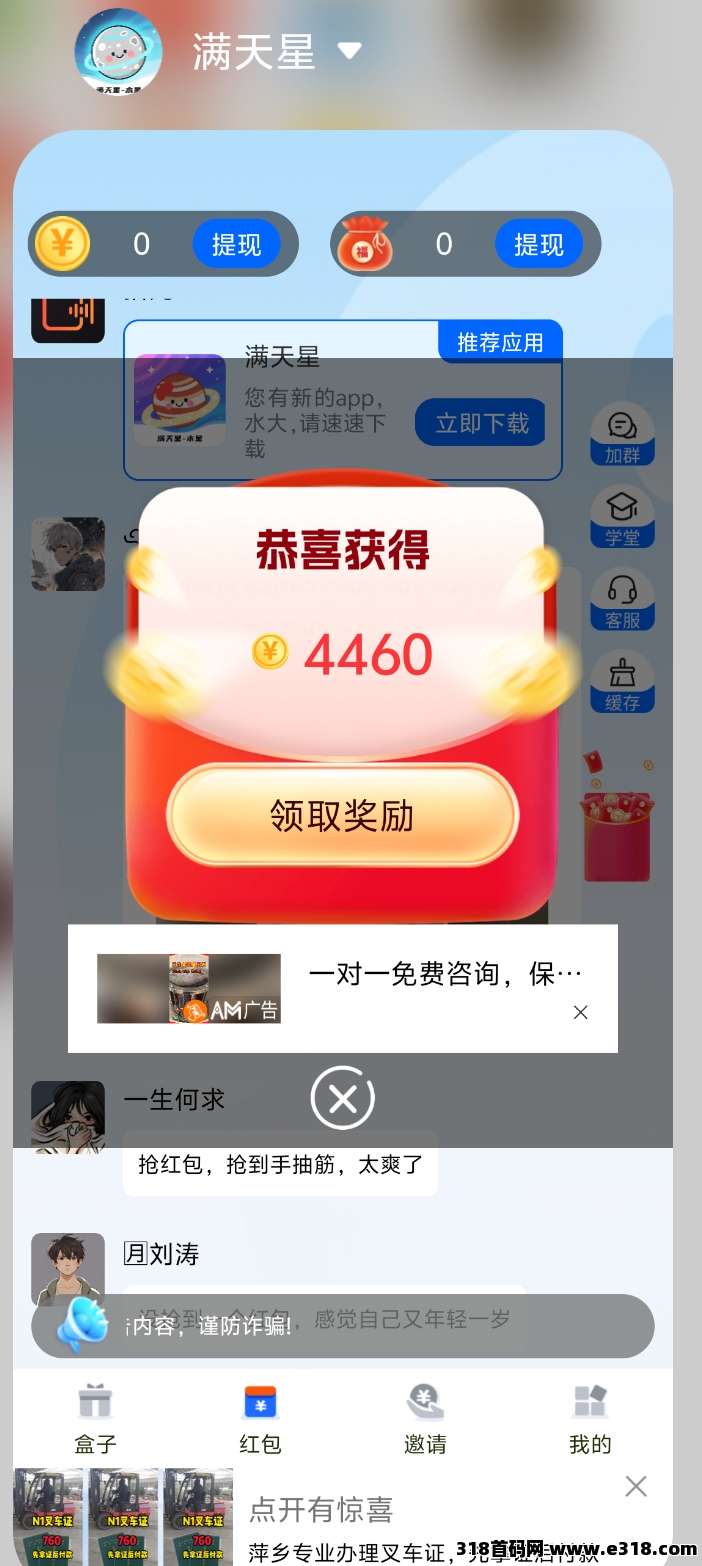Withdraw the red packet balance via 提现
This screenshot has width=702, height=1566.
[539, 244]
